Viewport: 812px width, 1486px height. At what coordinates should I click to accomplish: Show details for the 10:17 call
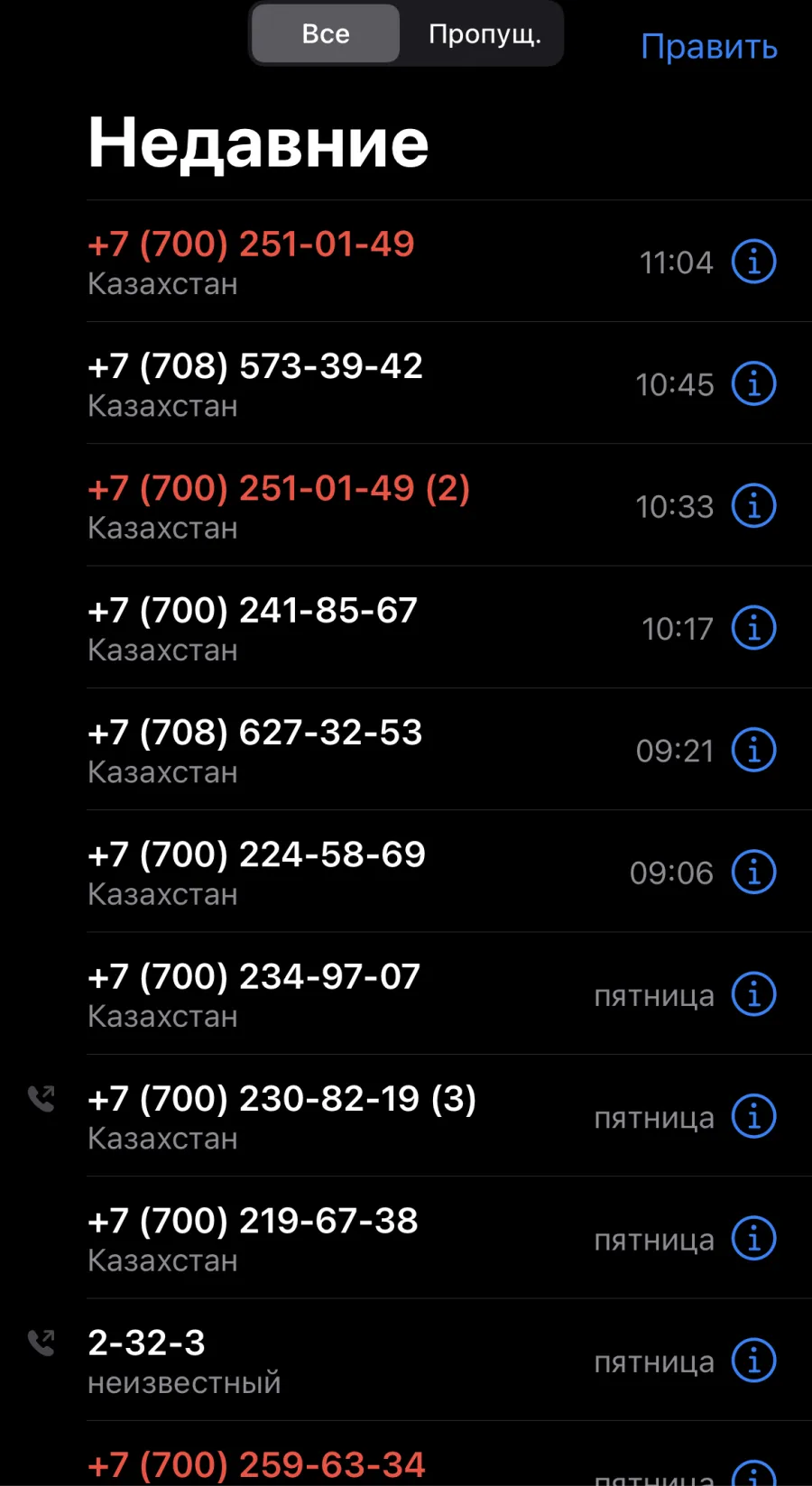tap(753, 628)
